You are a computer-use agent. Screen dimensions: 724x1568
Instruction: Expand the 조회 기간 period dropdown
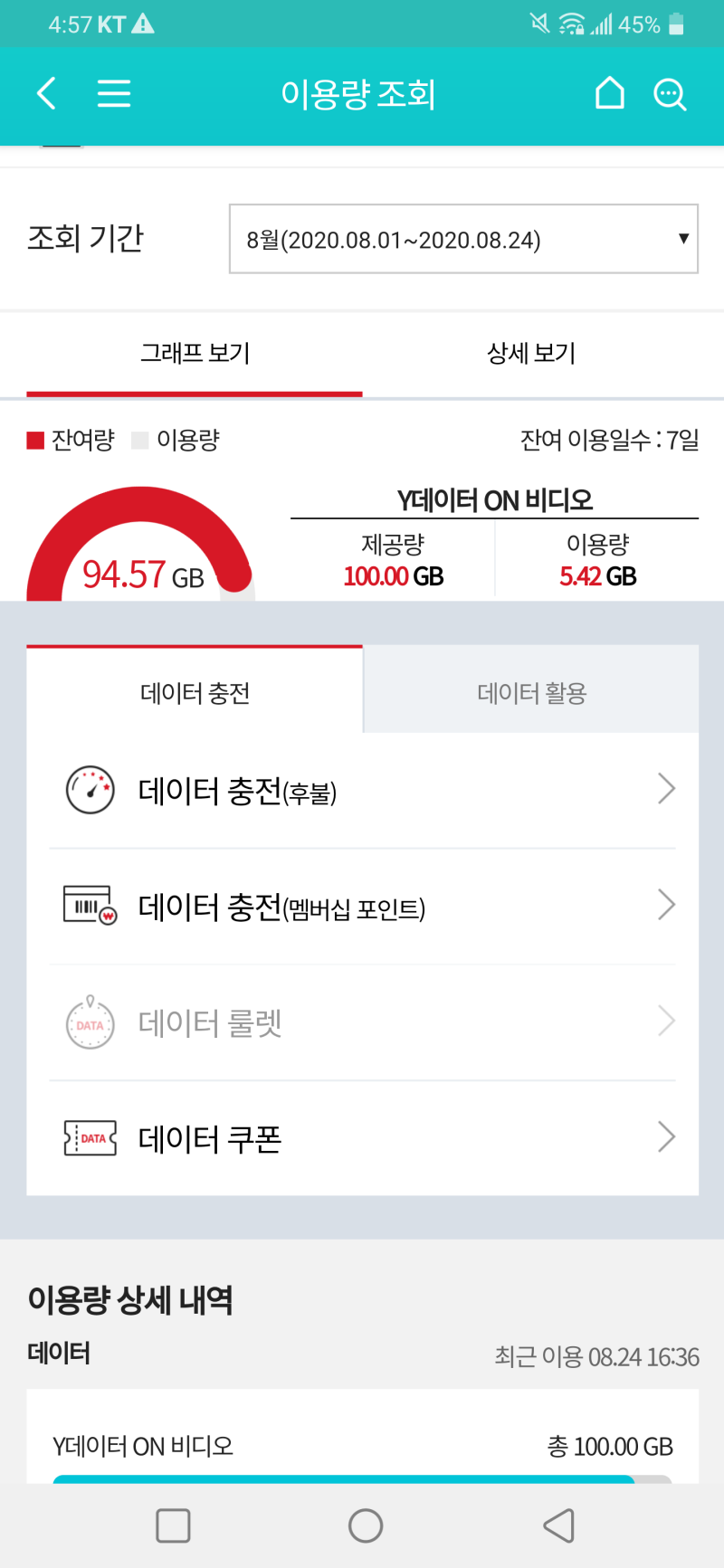tap(463, 239)
